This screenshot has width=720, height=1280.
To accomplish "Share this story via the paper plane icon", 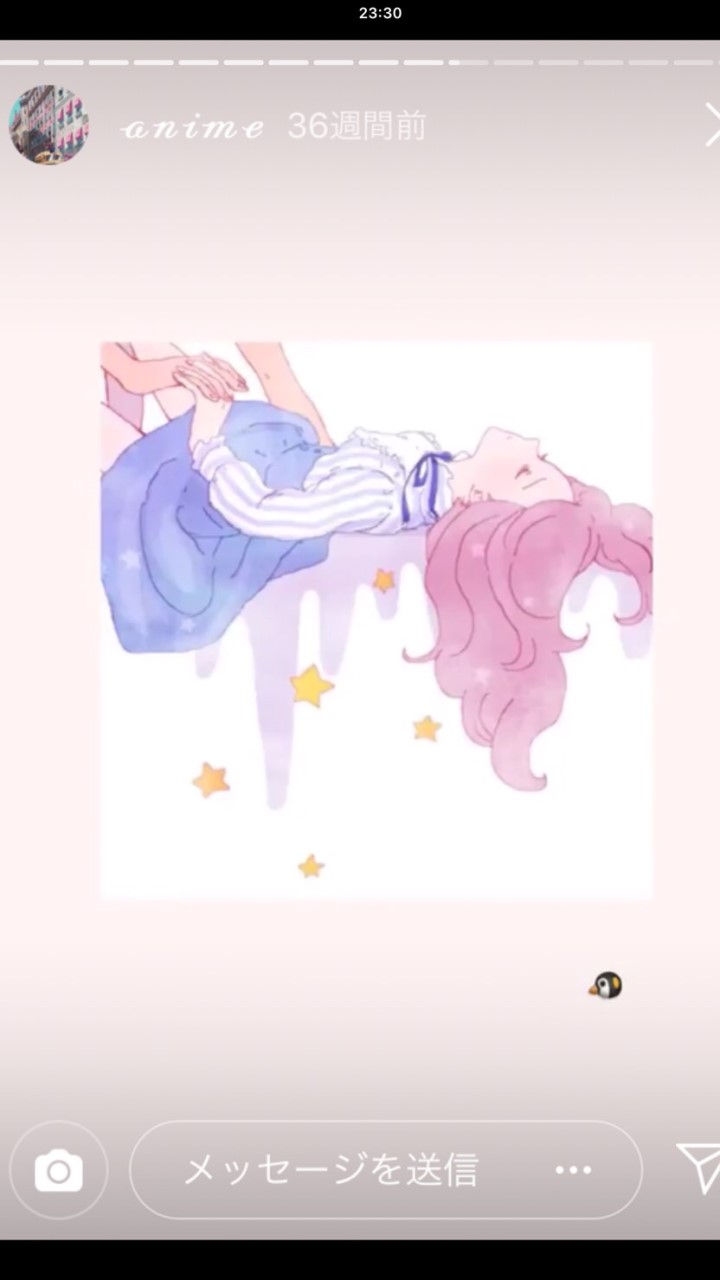I will coord(700,1167).
